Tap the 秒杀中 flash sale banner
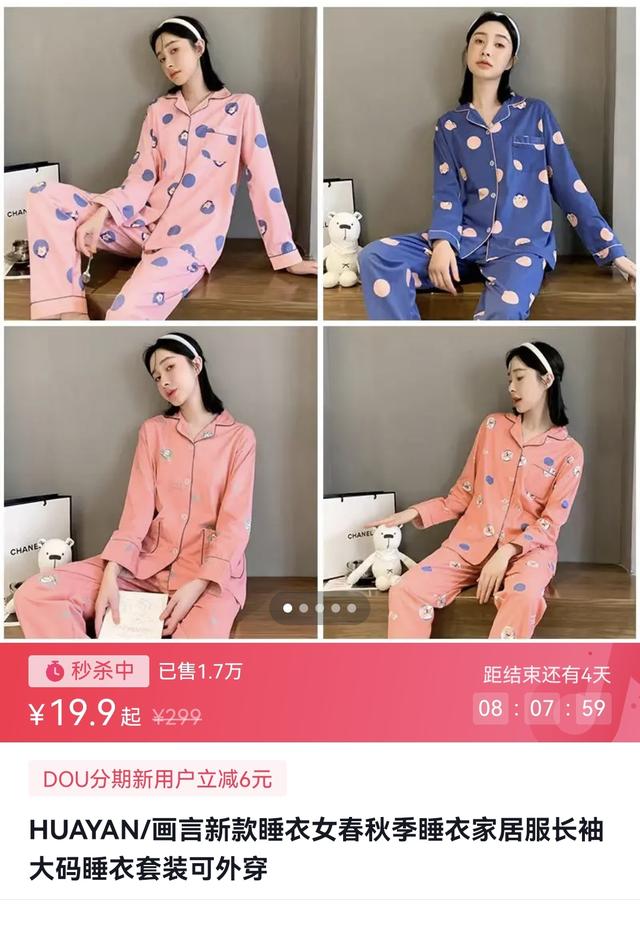The height and width of the screenshot is (926, 640). click(x=90, y=671)
